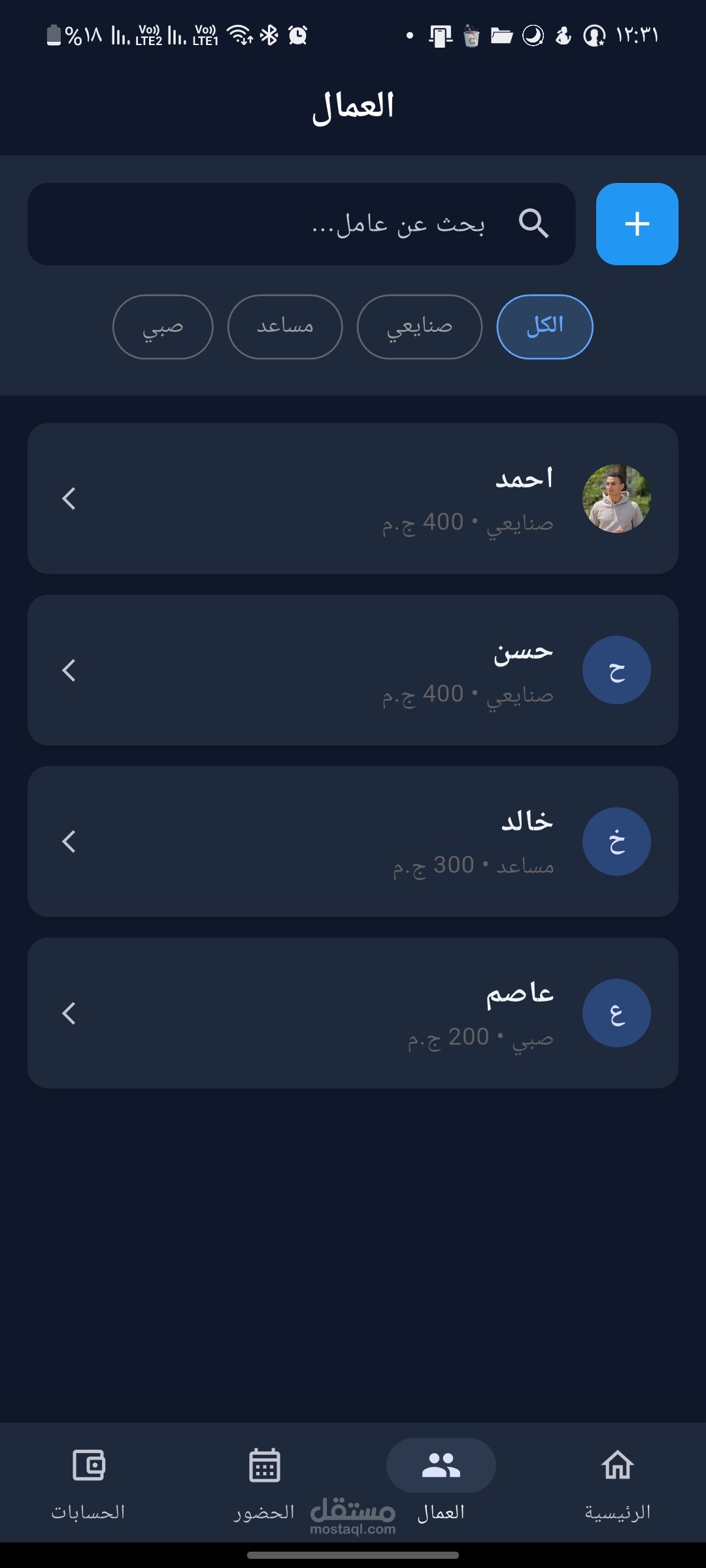Switch to الحضور attendance tab

[265, 1483]
